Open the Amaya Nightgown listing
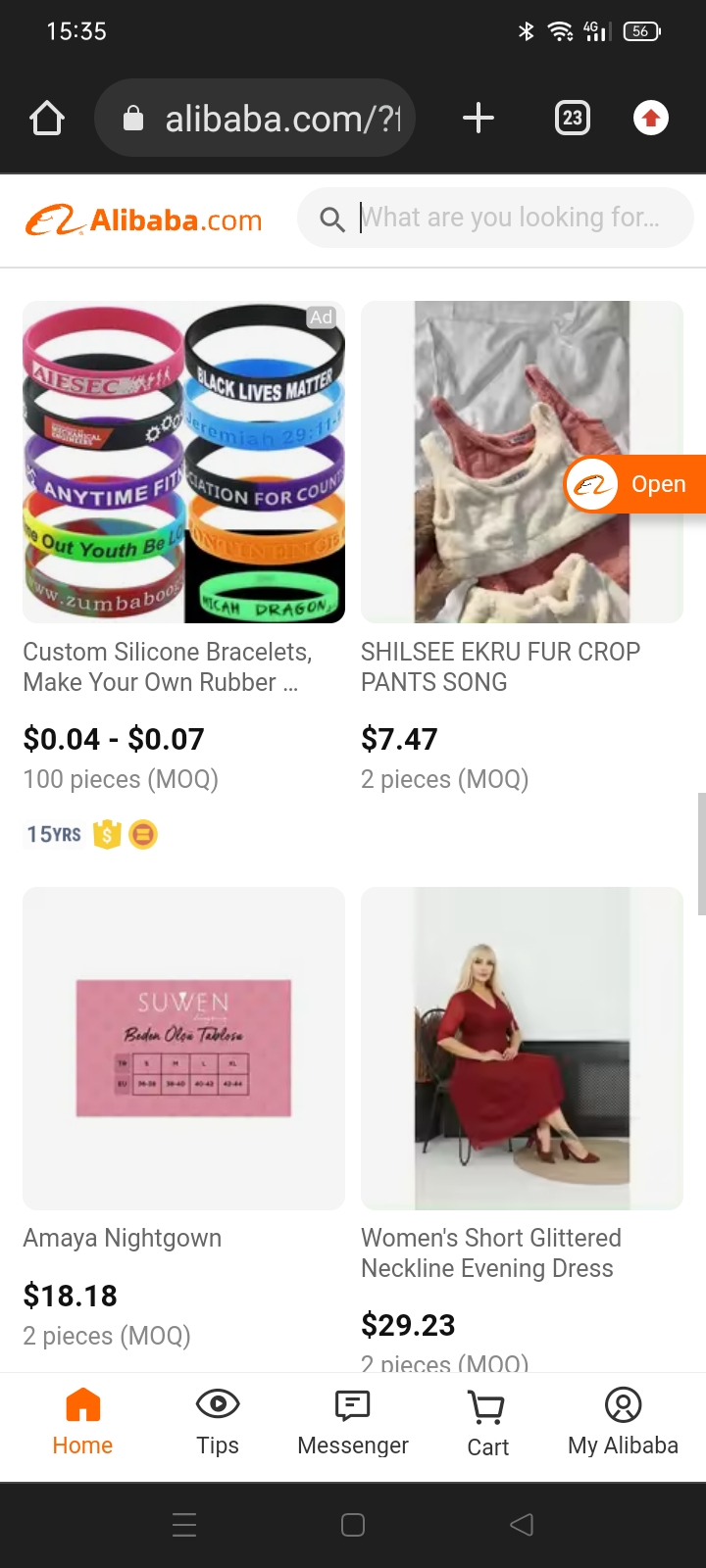706x1568 pixels. tap(183, 1049)
